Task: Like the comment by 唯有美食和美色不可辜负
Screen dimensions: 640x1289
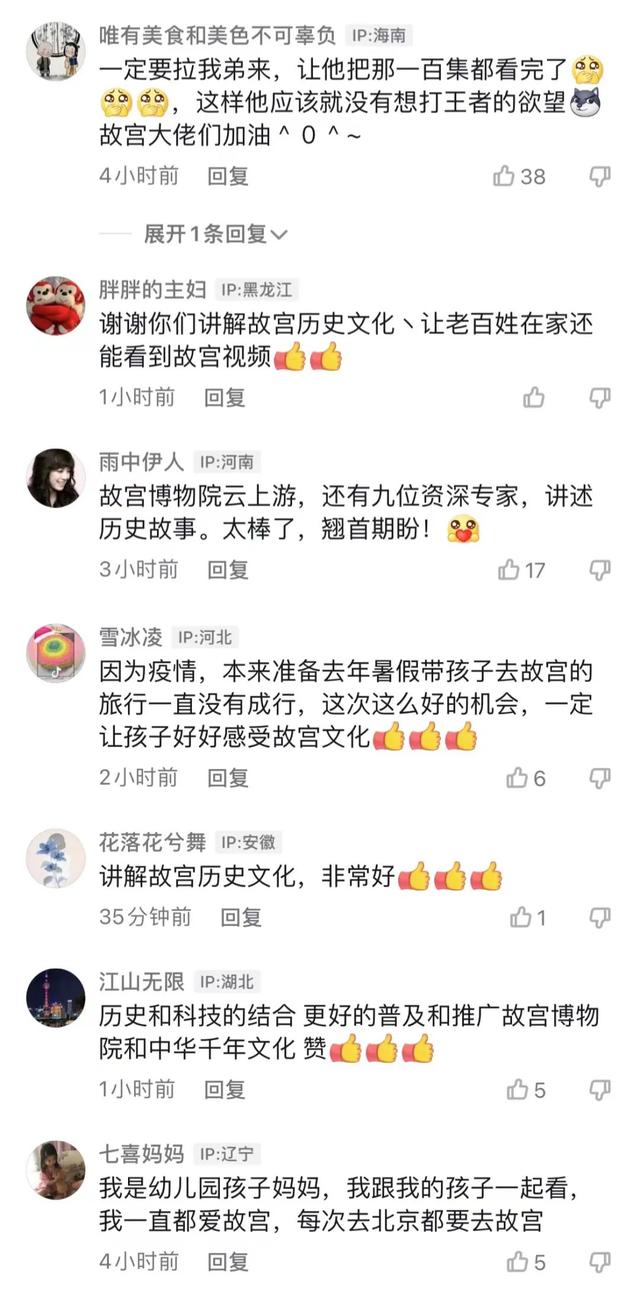Action: click(505, 177)
